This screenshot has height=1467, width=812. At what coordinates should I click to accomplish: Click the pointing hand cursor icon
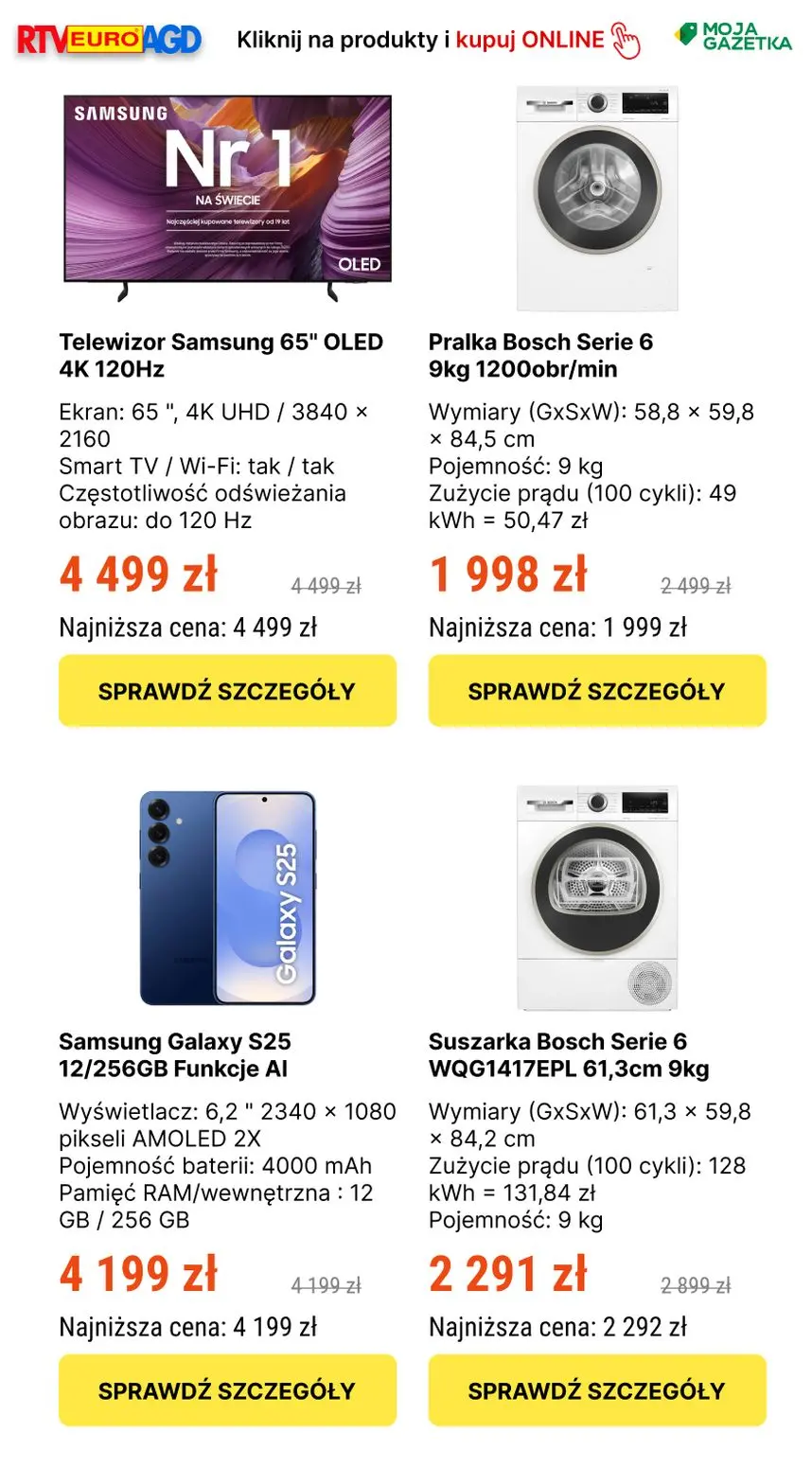coord(627,42)
